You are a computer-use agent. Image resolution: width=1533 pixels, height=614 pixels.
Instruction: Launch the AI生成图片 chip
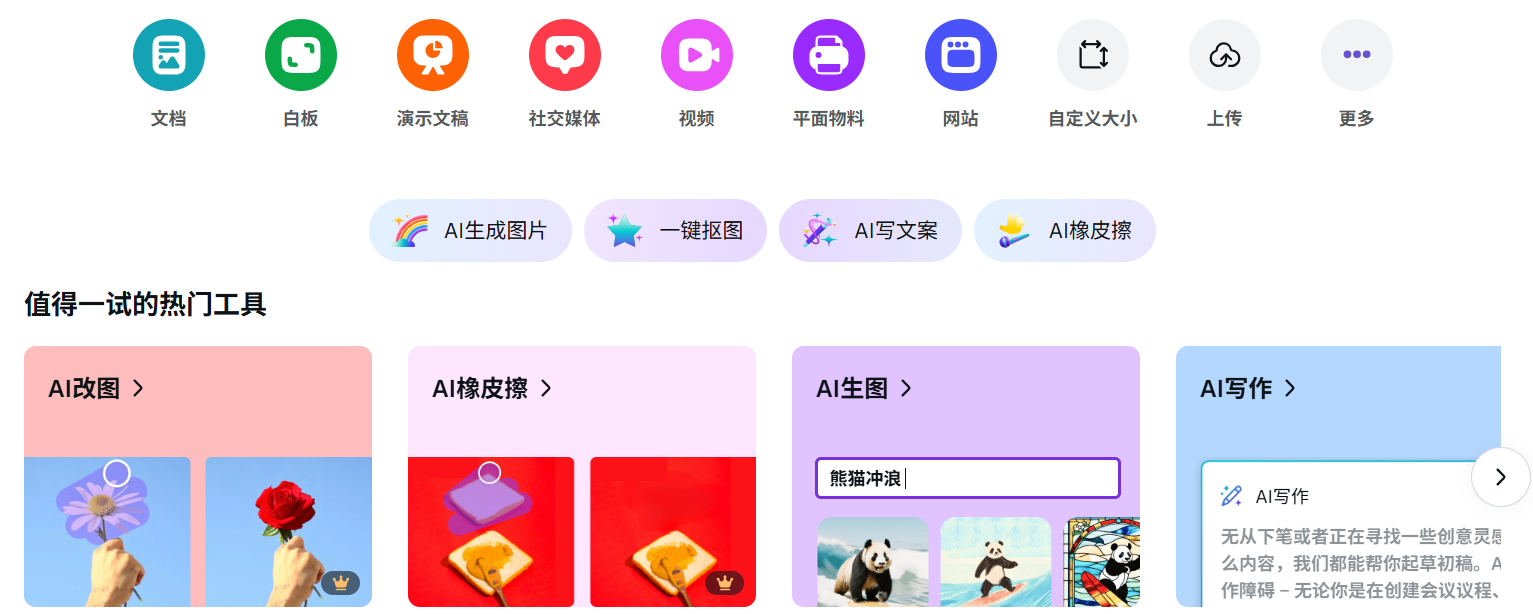click(x=470, y=231)
